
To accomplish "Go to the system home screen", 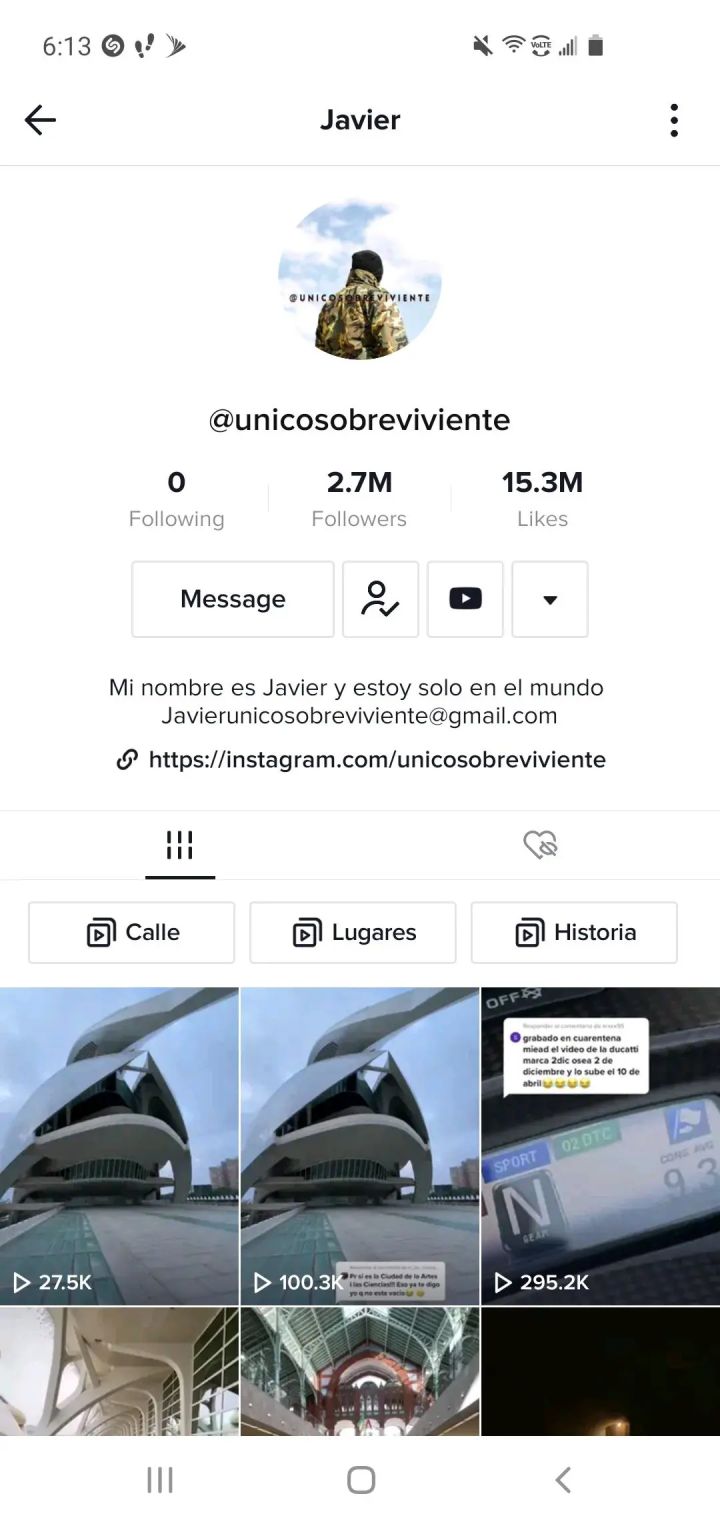I will coord(360,1480).
